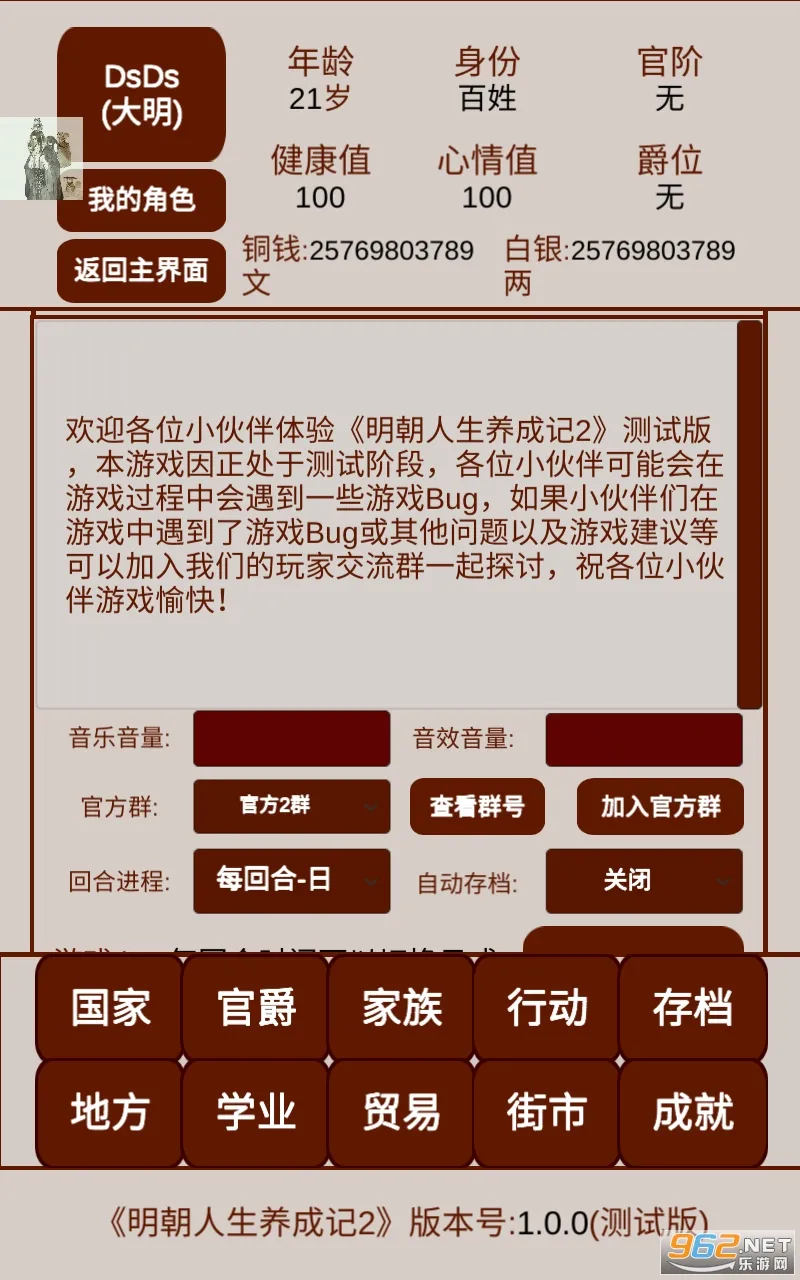800x1280 pixels.
Task: Expand the 自动存档 auto-save dropdown
Action: point(644,881)
